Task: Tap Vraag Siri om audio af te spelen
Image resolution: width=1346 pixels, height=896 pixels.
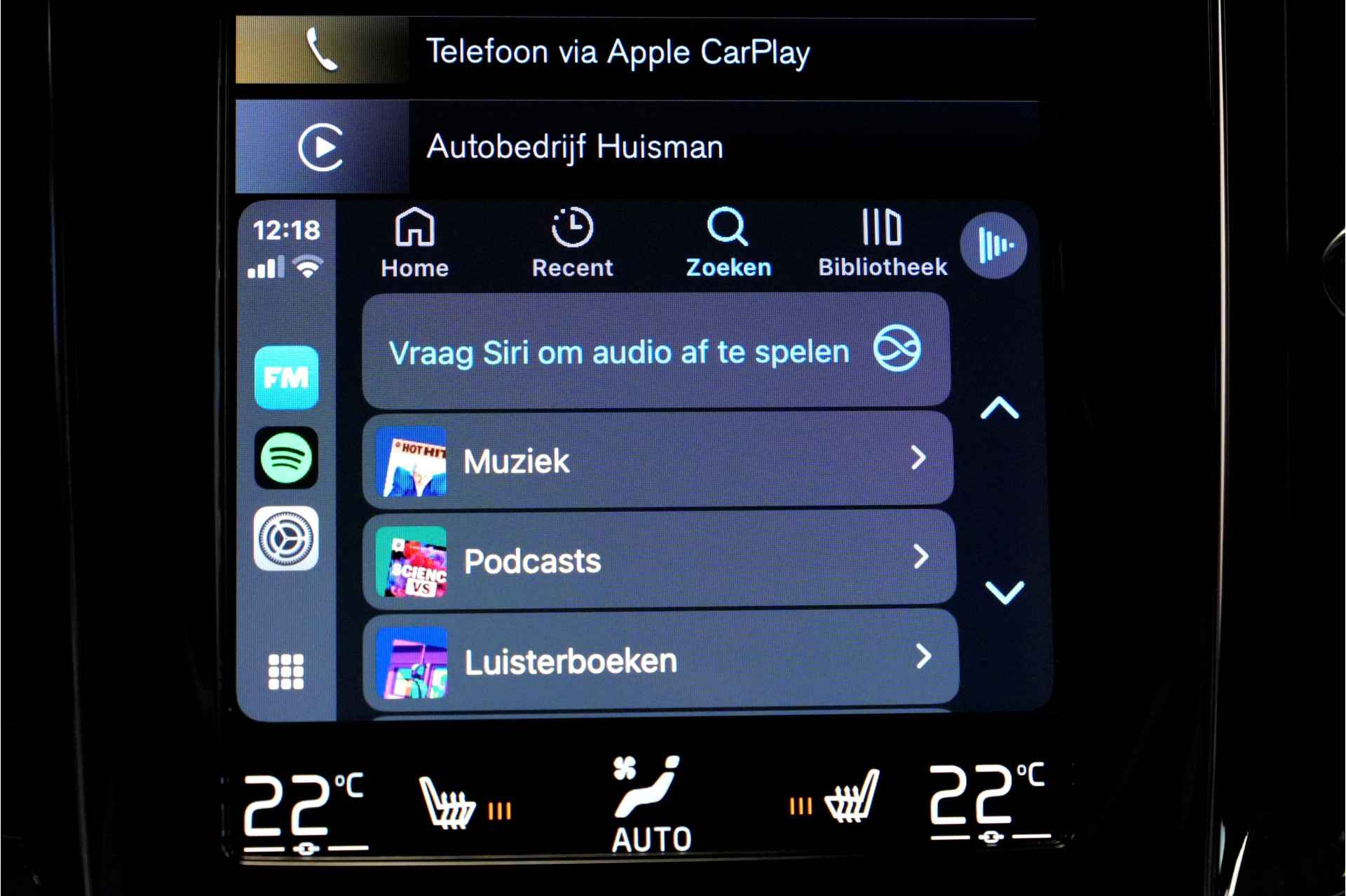Action: [x=655, y=351]
